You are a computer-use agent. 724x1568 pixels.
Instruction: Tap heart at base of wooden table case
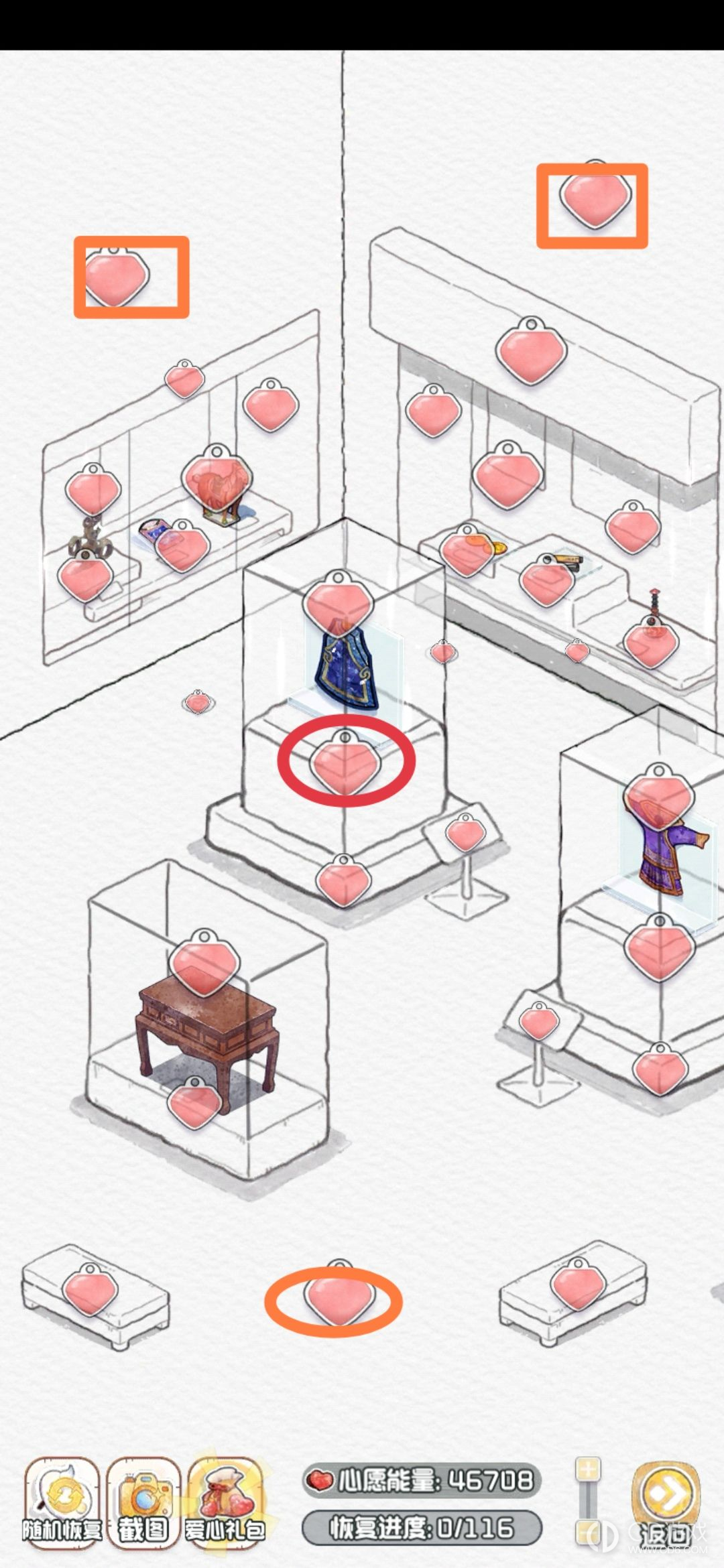pos(194,1104)
